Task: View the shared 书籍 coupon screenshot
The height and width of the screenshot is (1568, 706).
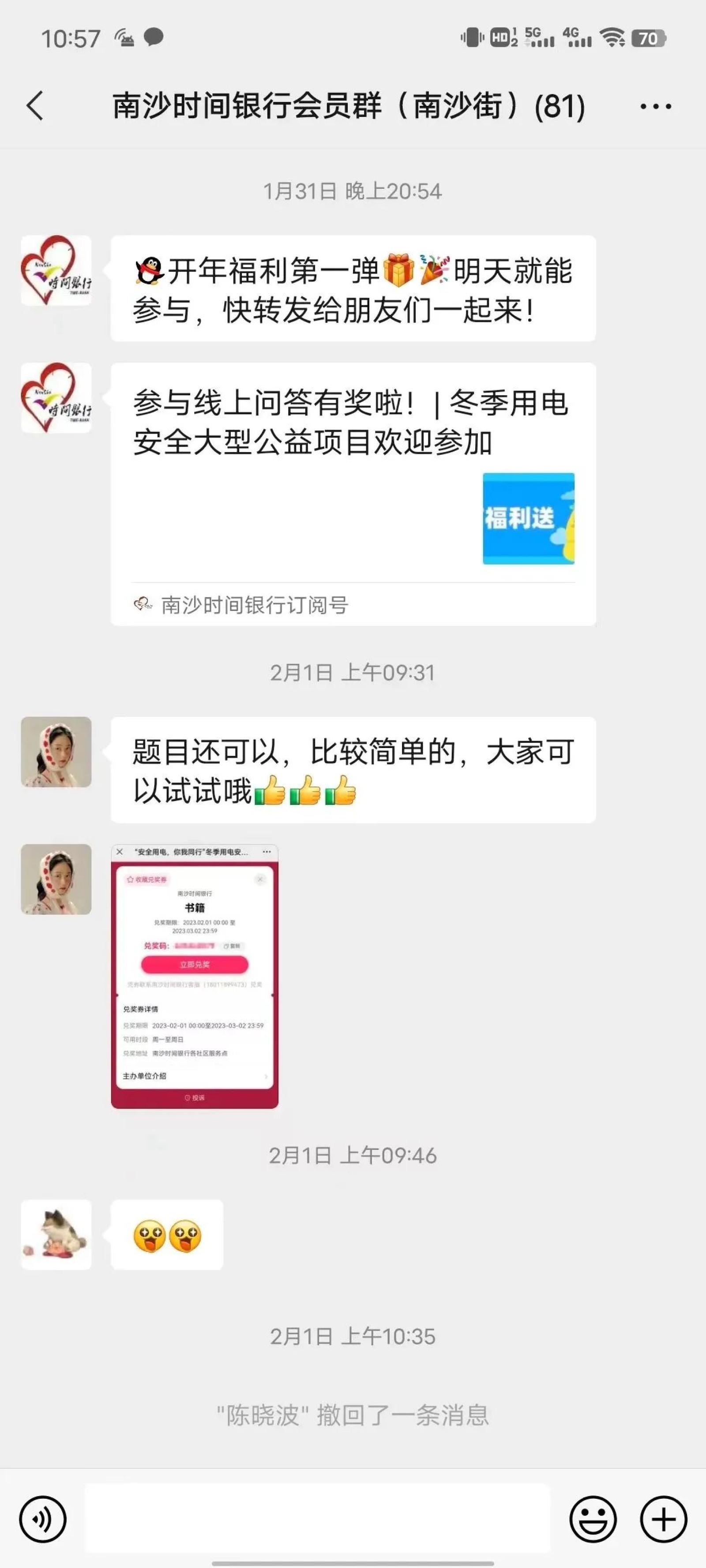Action: click(x=194, y=976)
